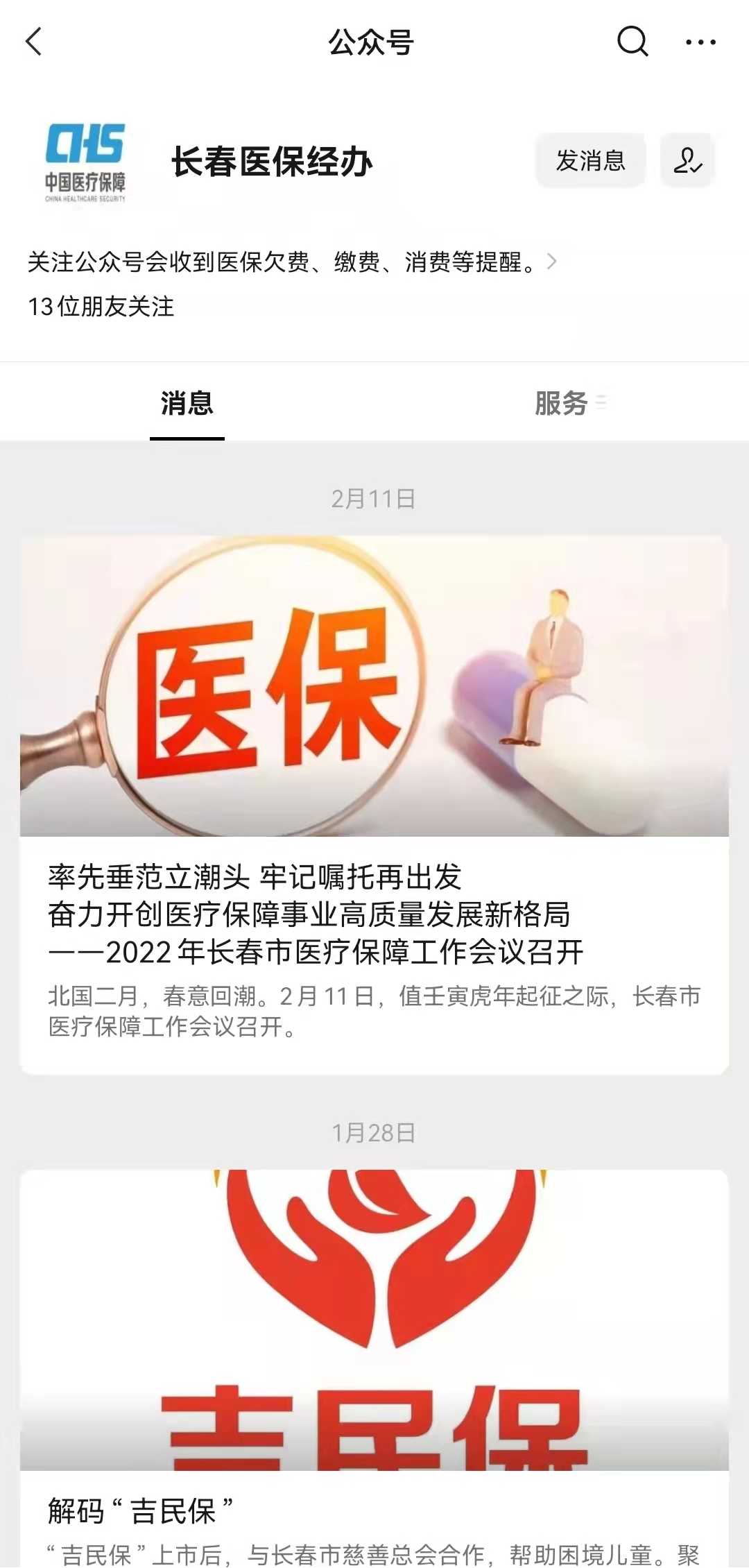
Task: Open the 2月11日 article on 长春市医疗保障工作会议
Action: point(374,914)
